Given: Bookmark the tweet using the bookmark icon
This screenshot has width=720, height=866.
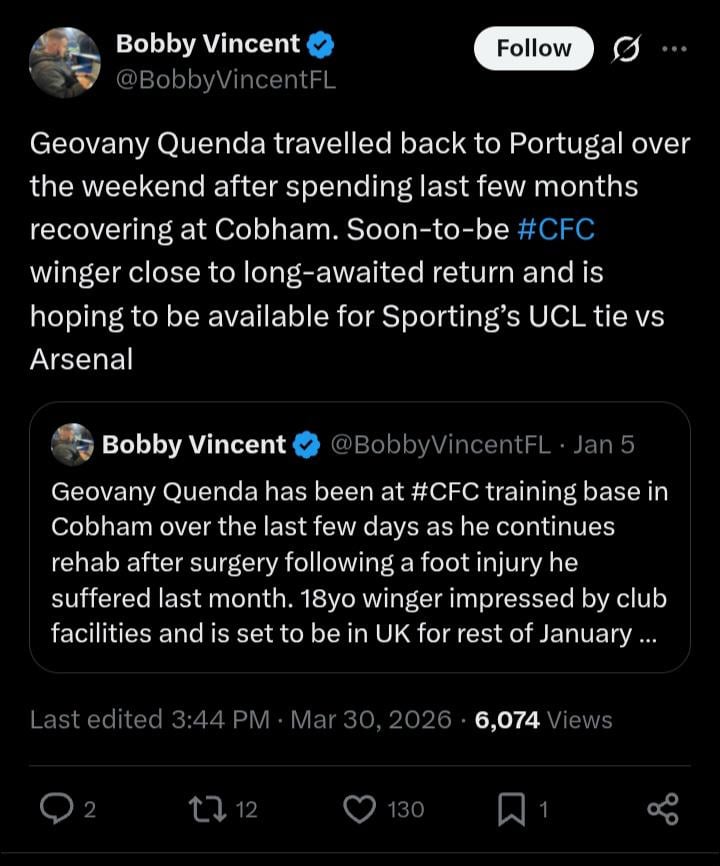Looking at the screenshot, I should (x=510, y=810).
